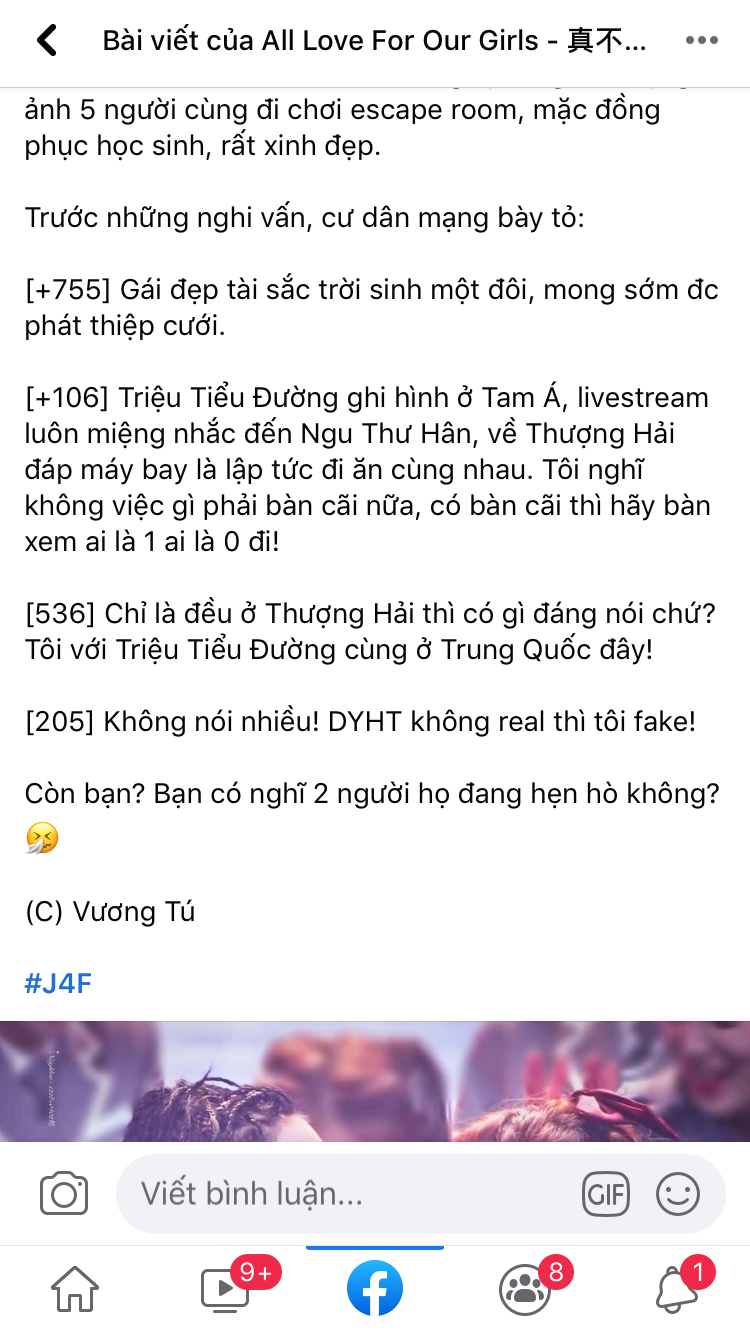Image resolution: width=750 pixels, height=1334 pixels.
Task: Open the post's more options menu
Action: [x=701, y=41]
